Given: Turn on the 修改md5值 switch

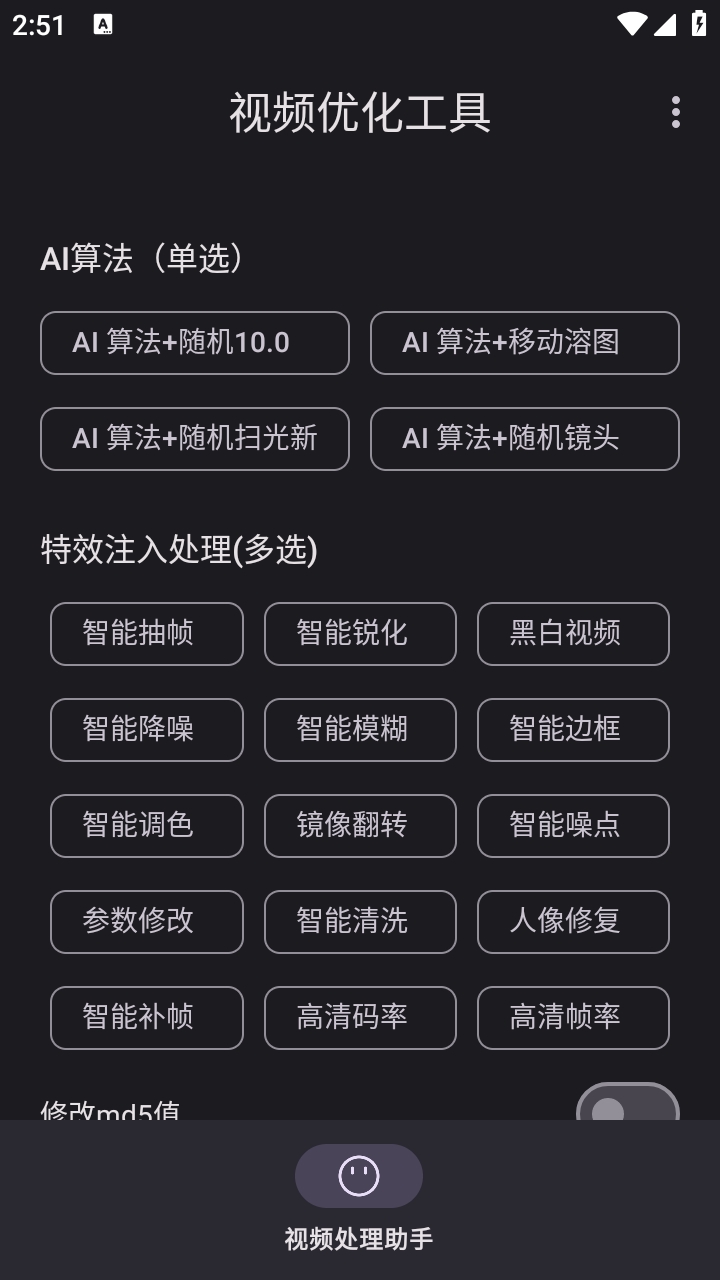Looking at the screenshot, I should click(627, 1108).
